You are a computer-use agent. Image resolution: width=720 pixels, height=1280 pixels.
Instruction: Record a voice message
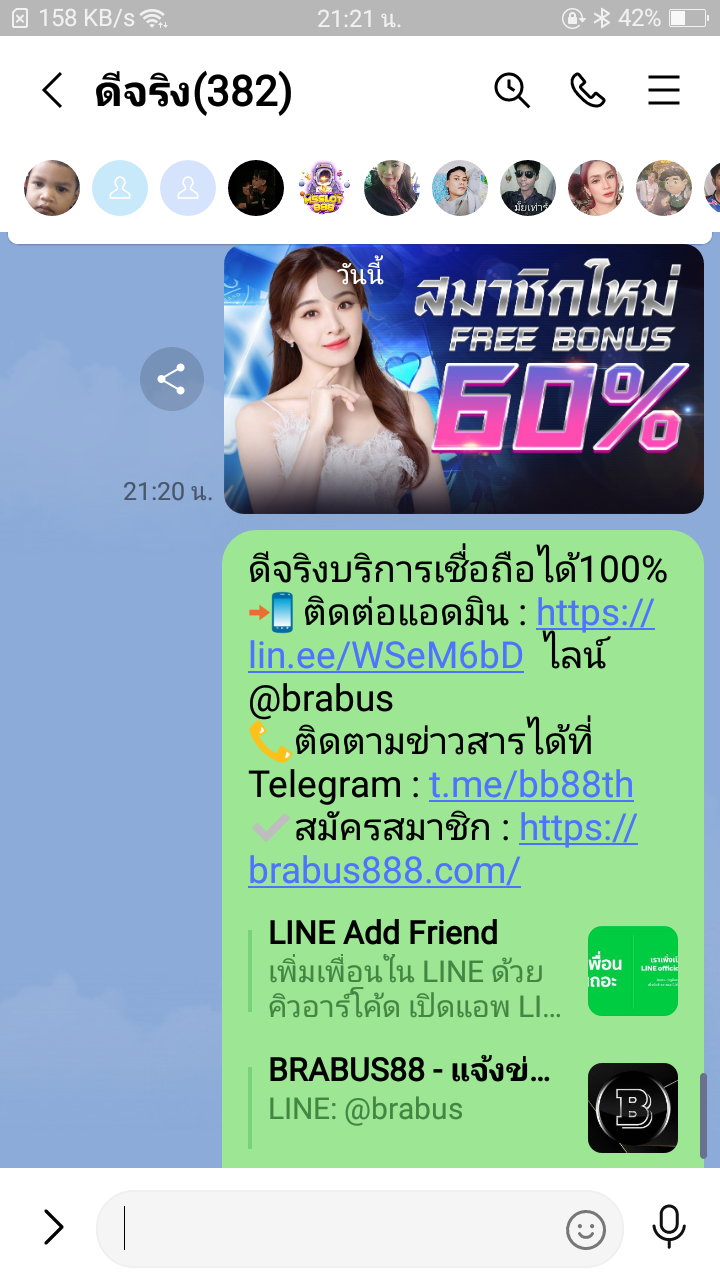pyautogui.click(x=668, y=1227)
